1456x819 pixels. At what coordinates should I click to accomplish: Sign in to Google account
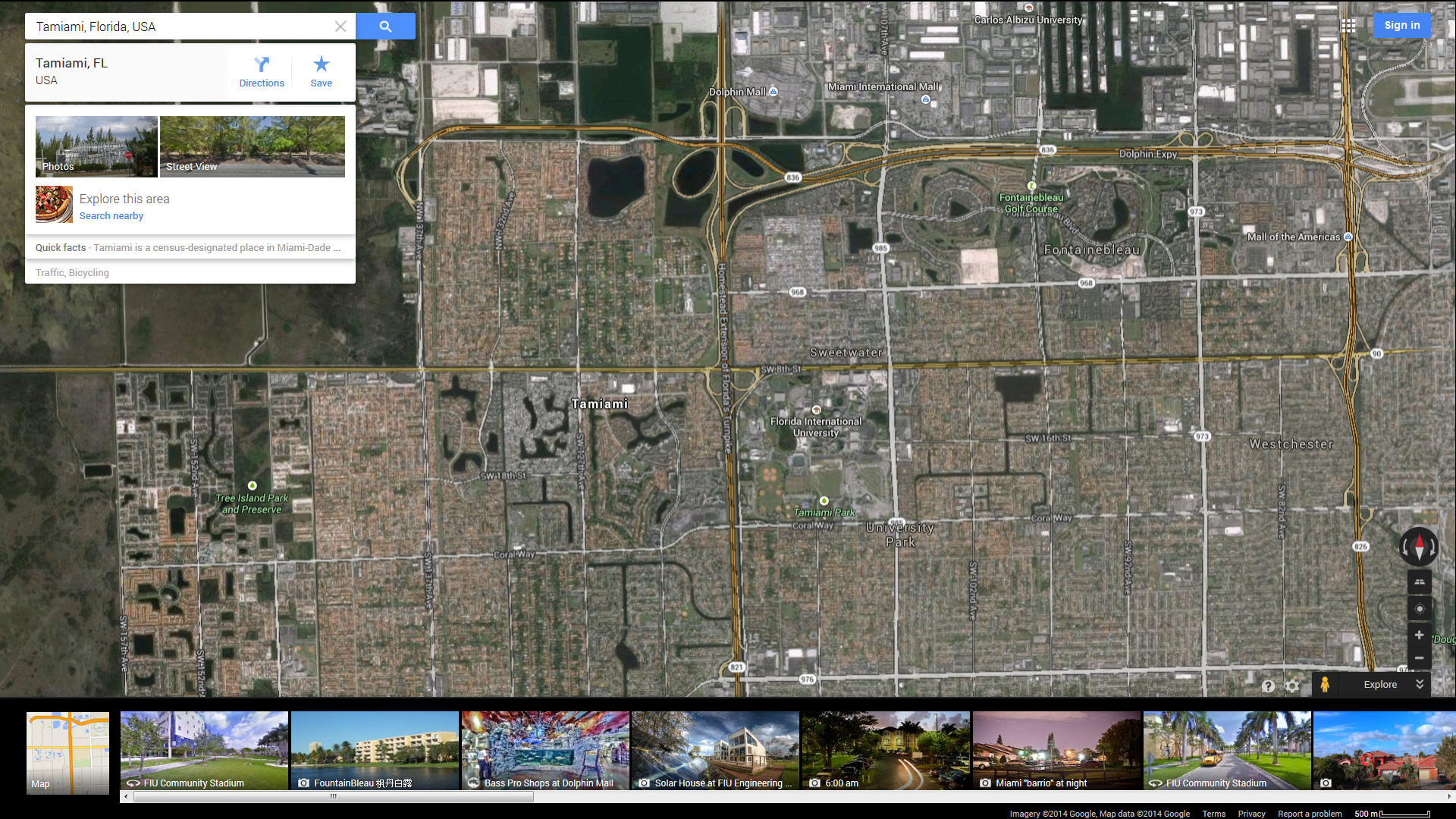(1401, 25)
